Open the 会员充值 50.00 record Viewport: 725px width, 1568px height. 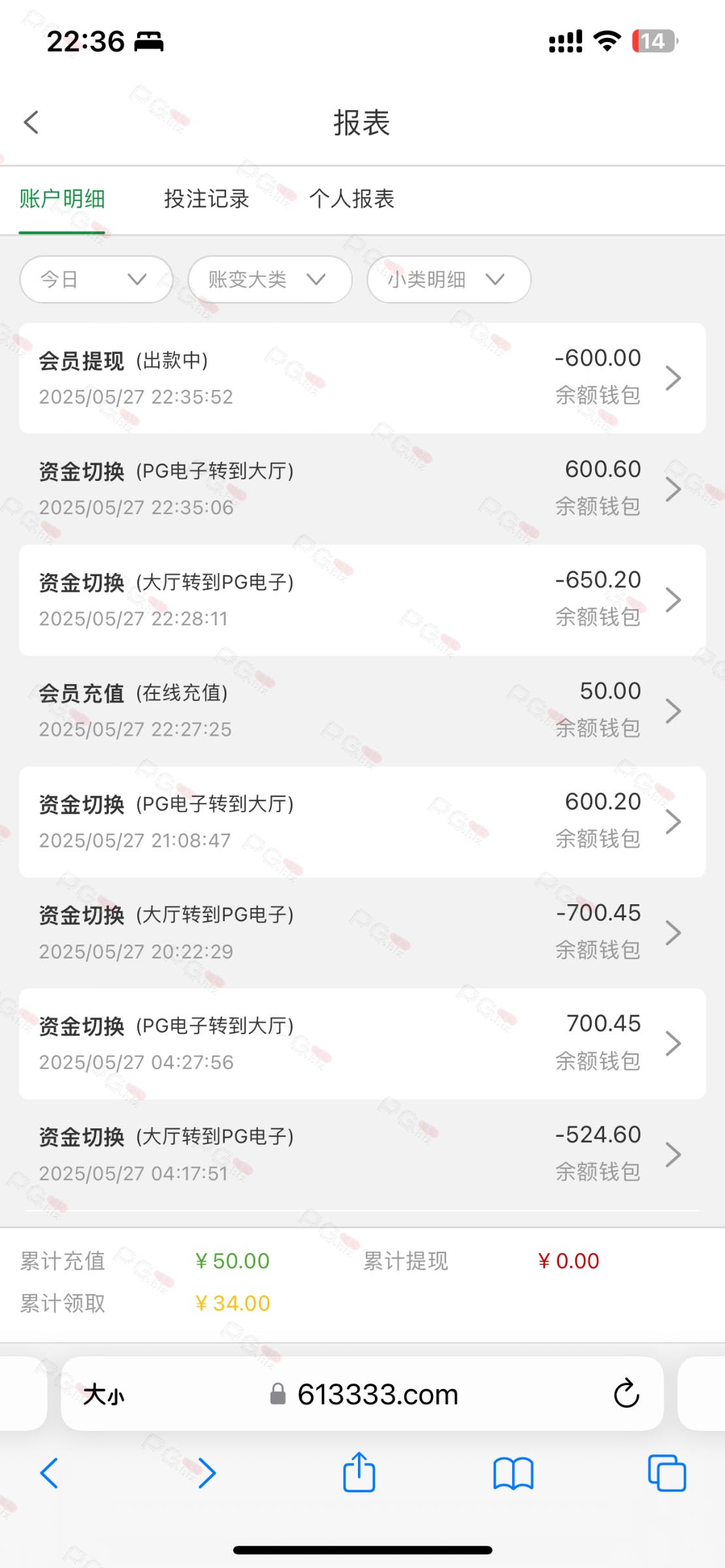point(362,711)
